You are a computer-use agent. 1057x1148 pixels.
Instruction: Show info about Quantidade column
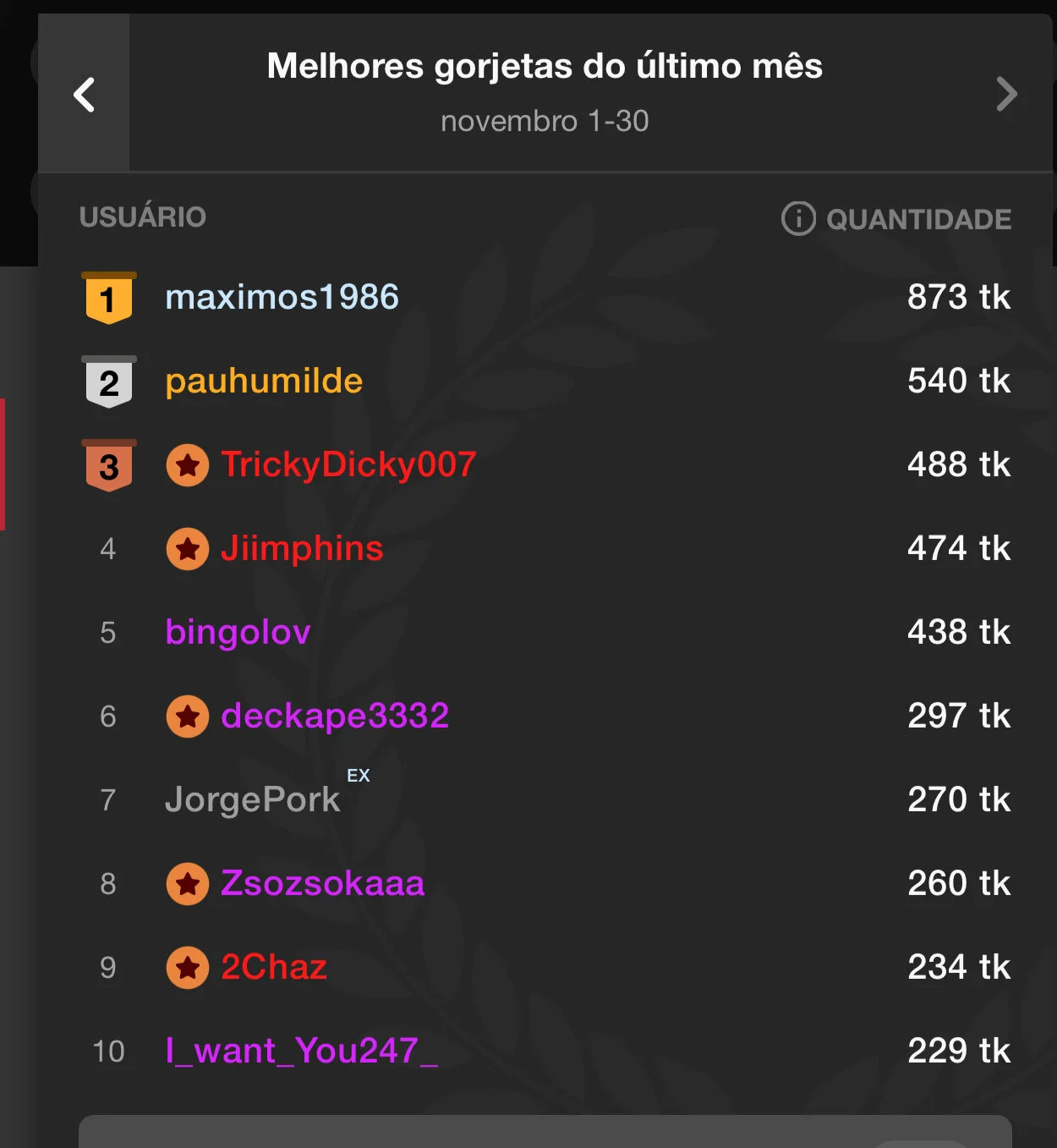coord(798,218)
